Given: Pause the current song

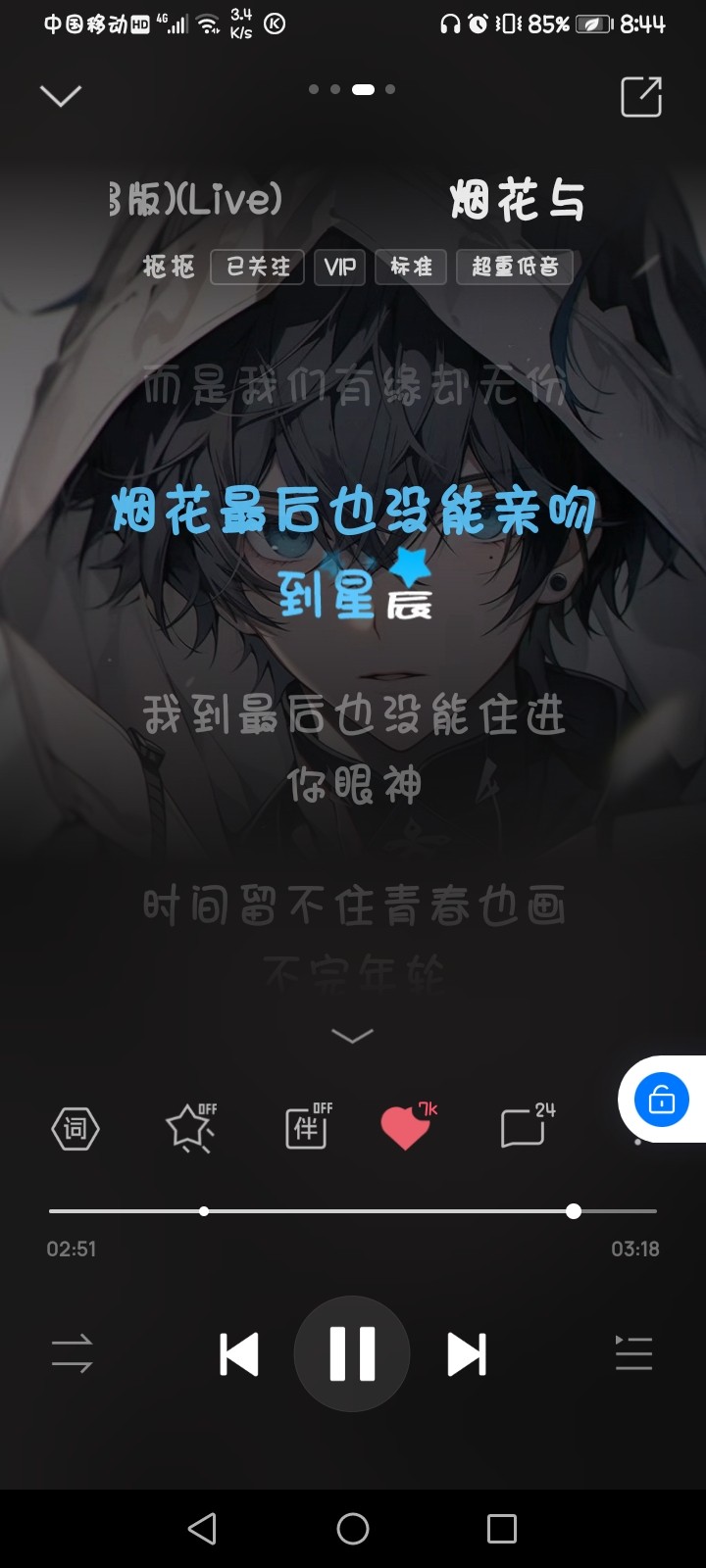Looking at the screenshot, I should coord(352,1354).
